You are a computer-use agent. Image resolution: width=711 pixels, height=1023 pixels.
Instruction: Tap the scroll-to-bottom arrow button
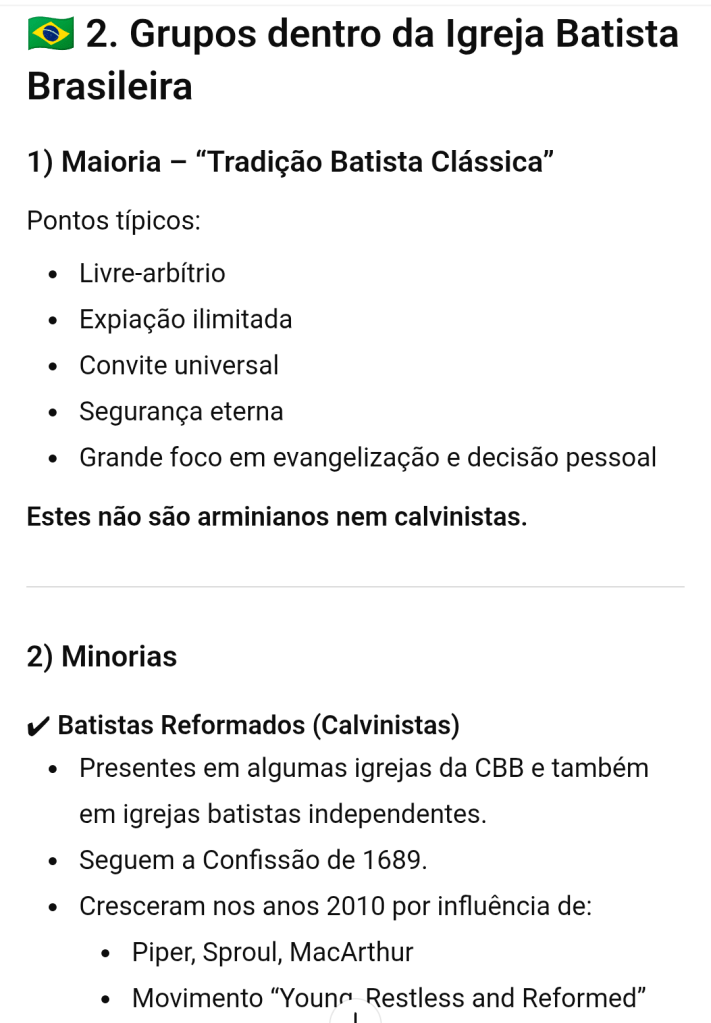click(354, 1014)
